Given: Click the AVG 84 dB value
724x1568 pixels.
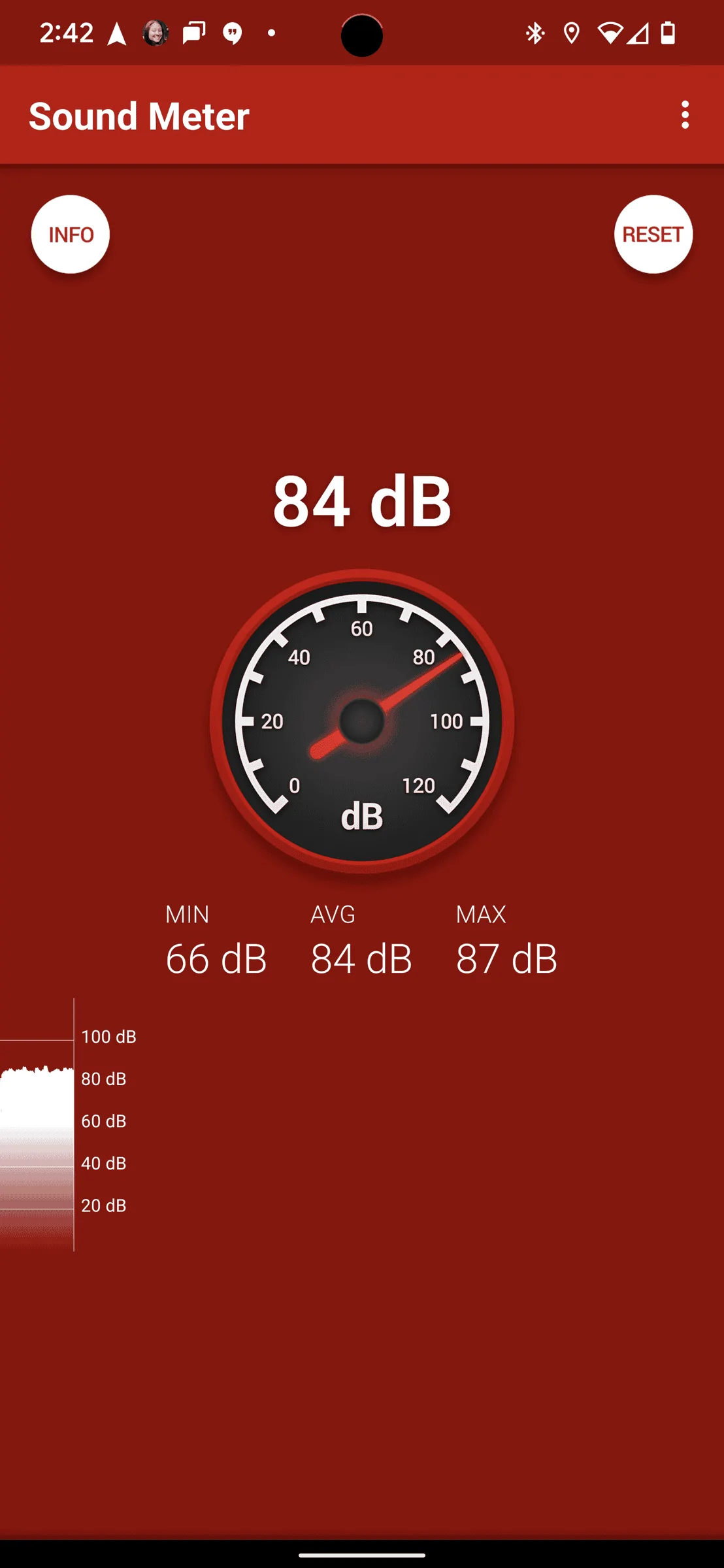Looking at the screenshot, I should (361, 958).
